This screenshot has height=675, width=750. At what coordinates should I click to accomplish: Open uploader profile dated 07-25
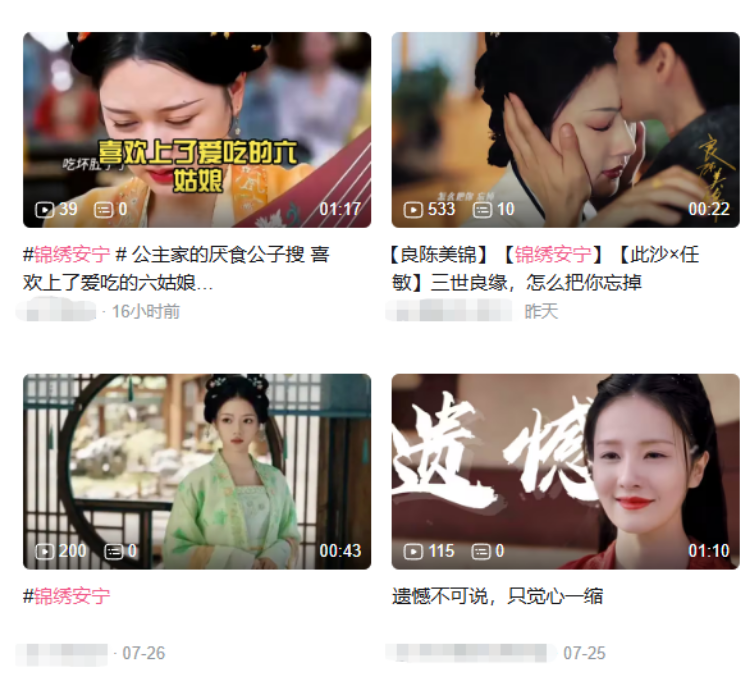point(470,654)
